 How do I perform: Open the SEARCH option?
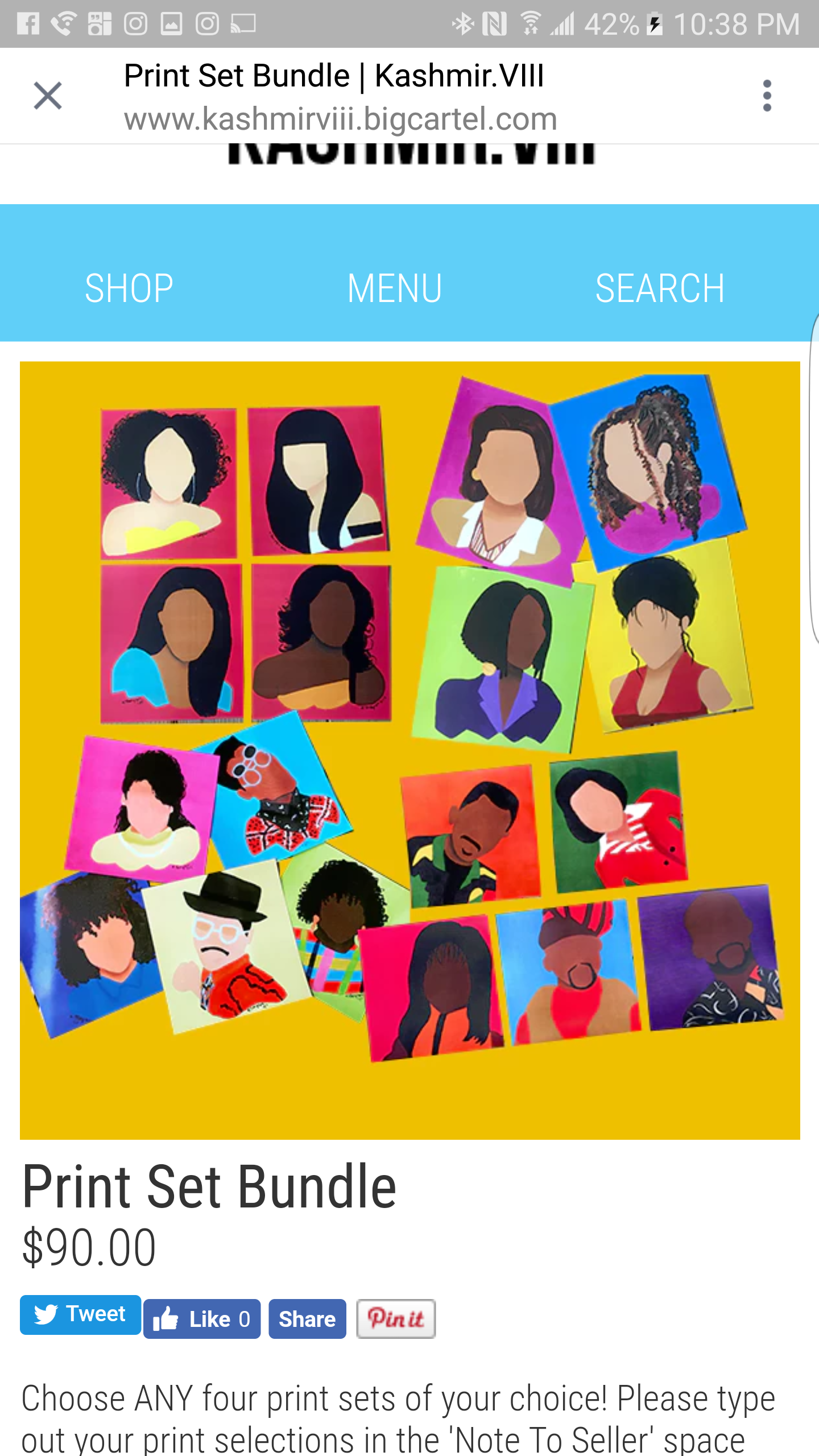pos(660,288)
